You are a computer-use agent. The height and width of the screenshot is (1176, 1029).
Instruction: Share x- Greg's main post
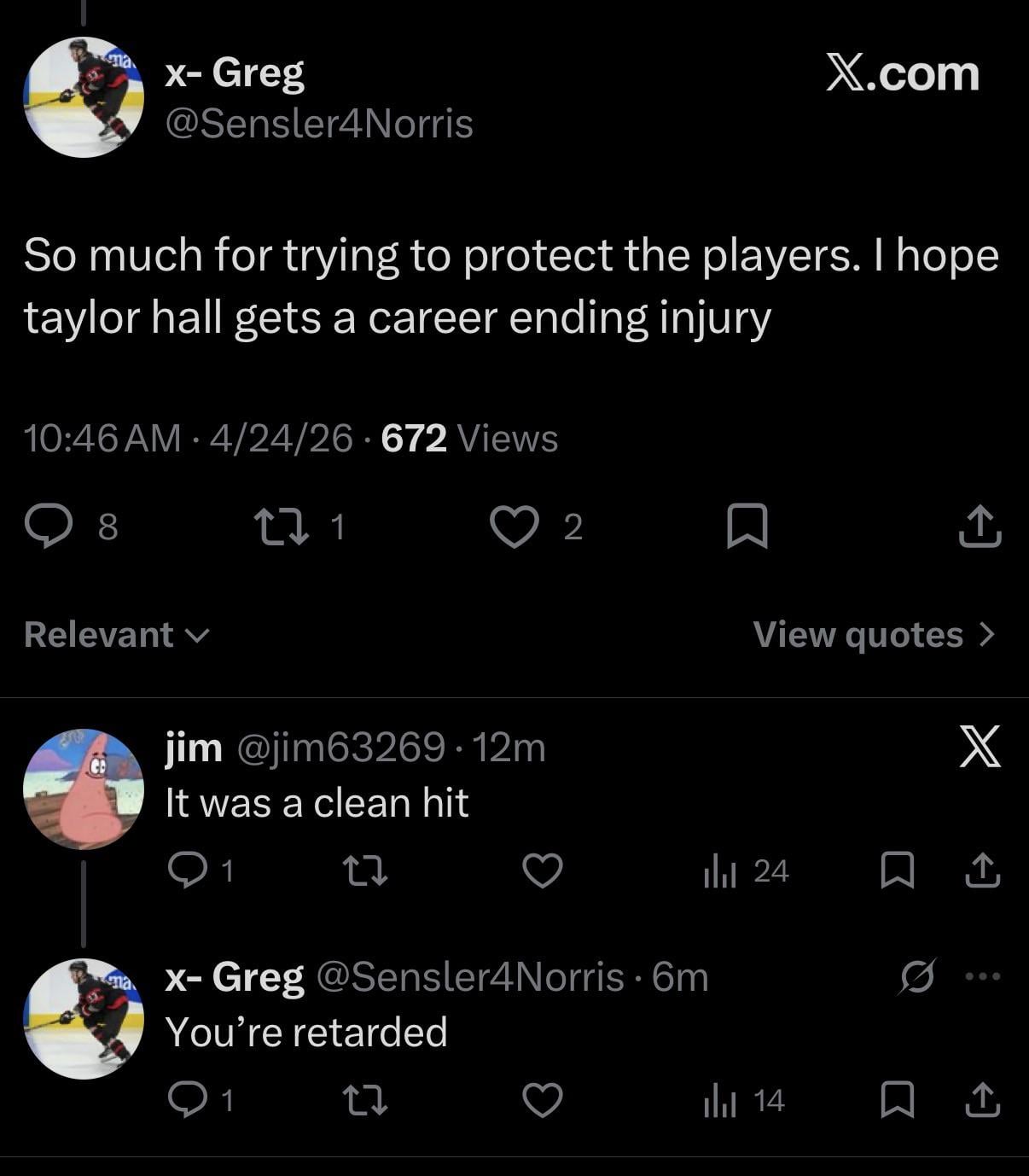[x=980, y=526]
